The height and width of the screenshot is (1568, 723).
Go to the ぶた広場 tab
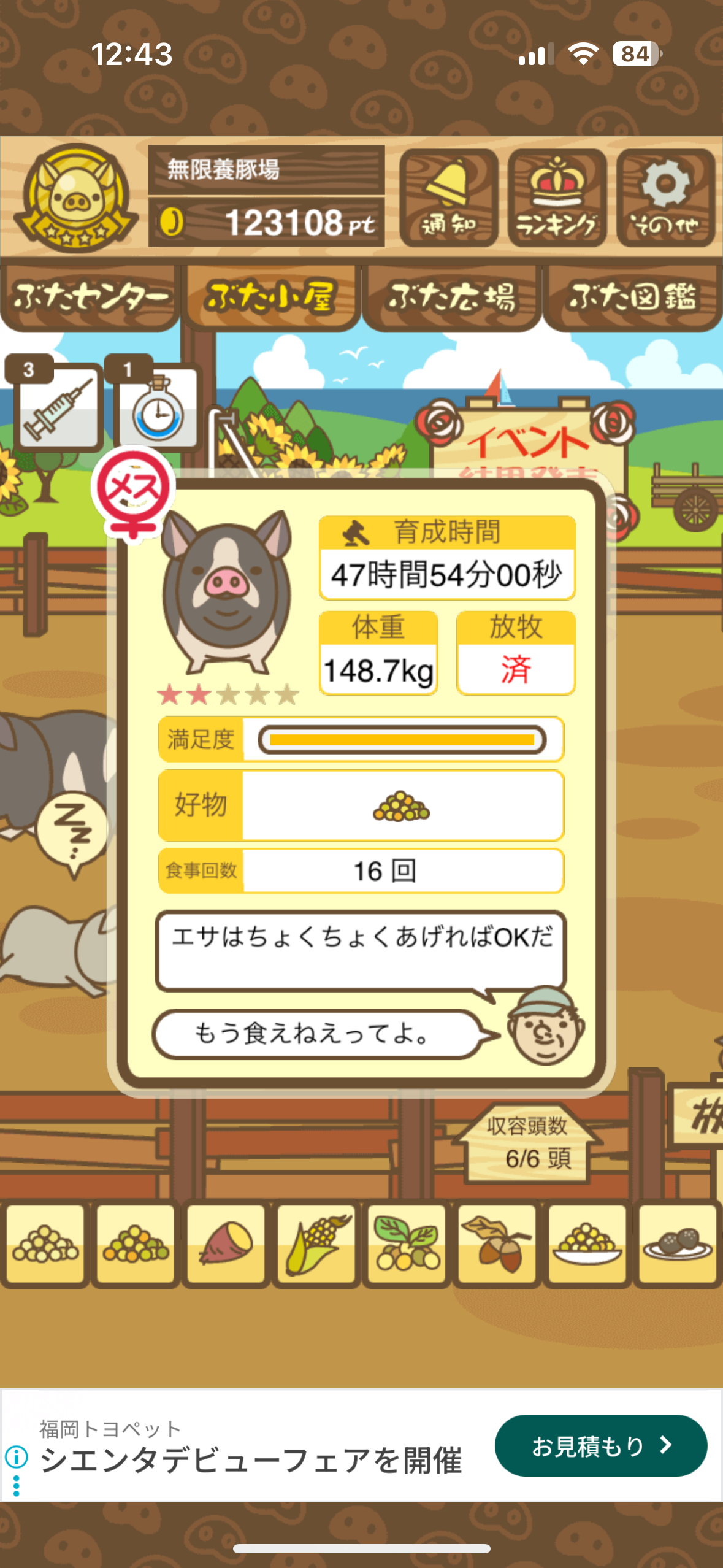point(451,298)
